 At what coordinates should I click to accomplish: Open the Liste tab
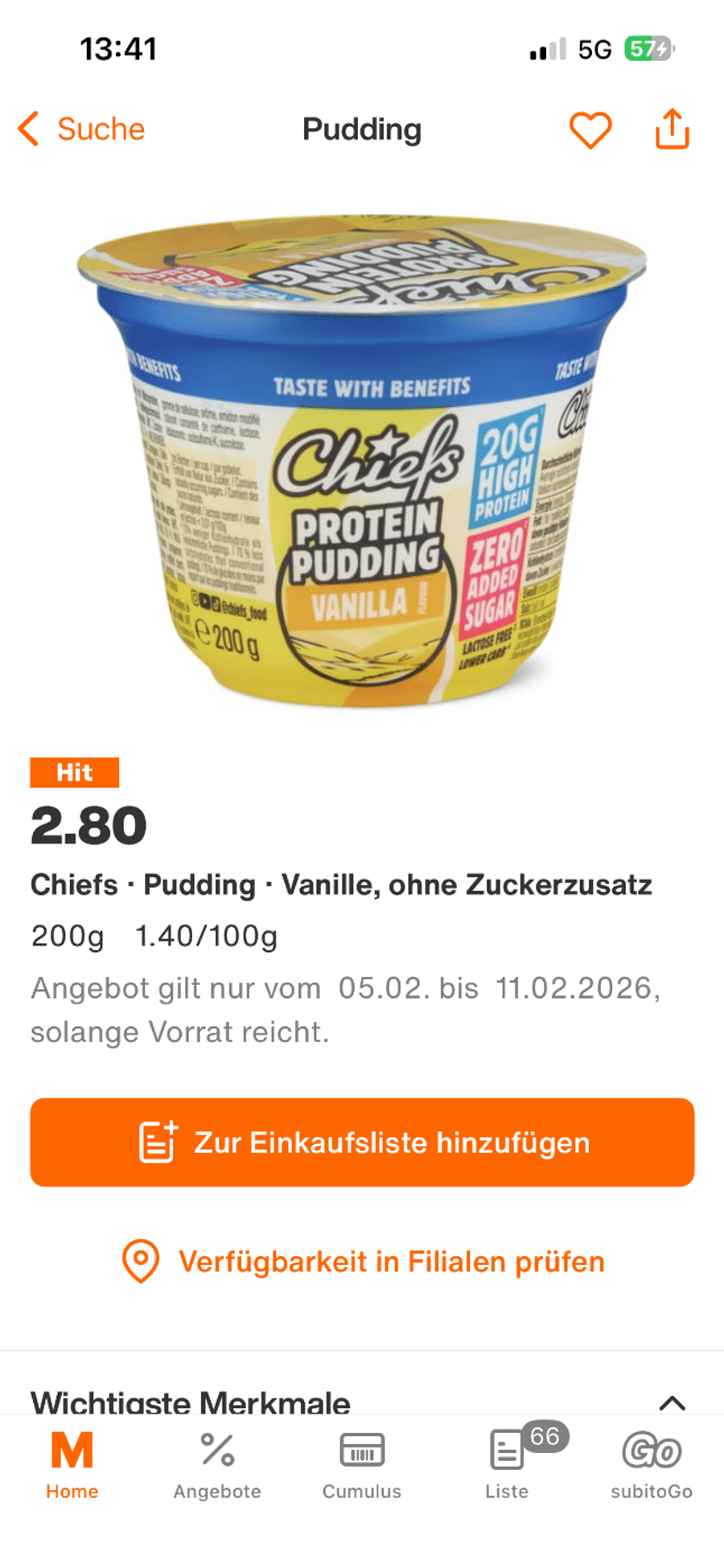tap(507, 1465)
